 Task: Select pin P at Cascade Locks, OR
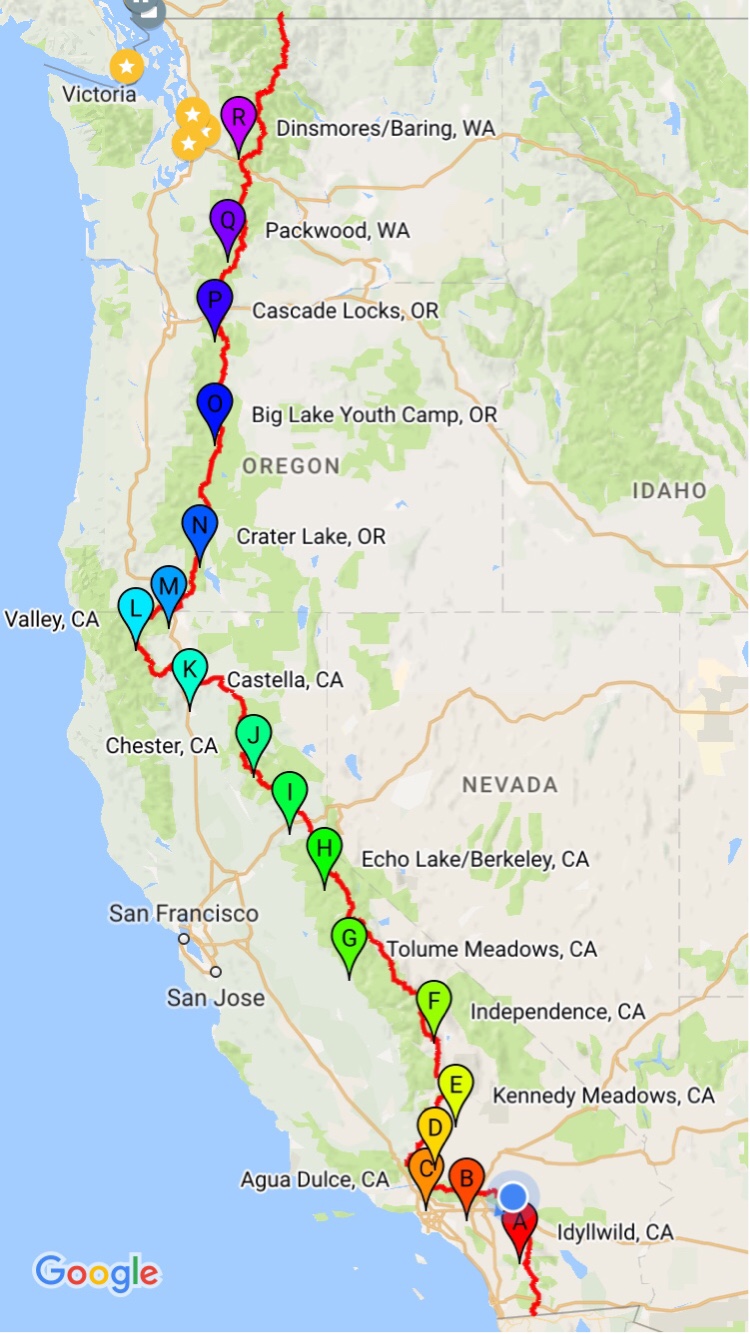pyautogui.click(x=215, y=299)
